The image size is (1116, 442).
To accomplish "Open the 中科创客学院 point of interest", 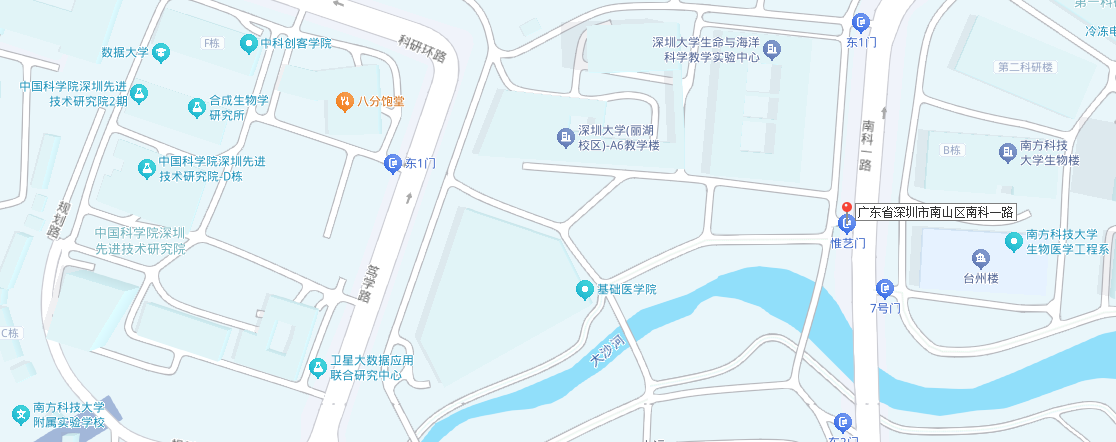I will click(x=249, y=44).
